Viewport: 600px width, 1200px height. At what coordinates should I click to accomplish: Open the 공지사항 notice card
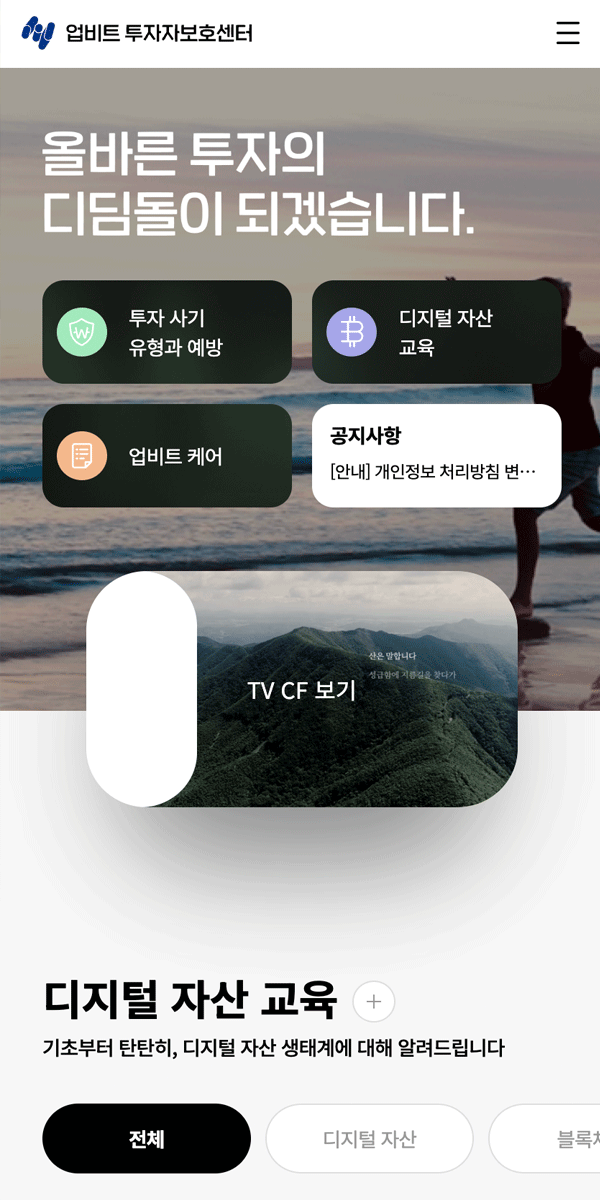436,456
